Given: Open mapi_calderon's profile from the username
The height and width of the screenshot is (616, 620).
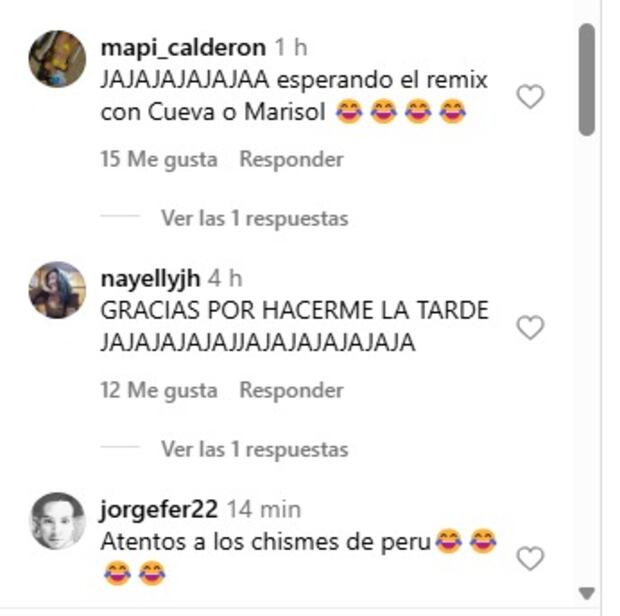Looking at the screenshot, I should pos(183,47).
